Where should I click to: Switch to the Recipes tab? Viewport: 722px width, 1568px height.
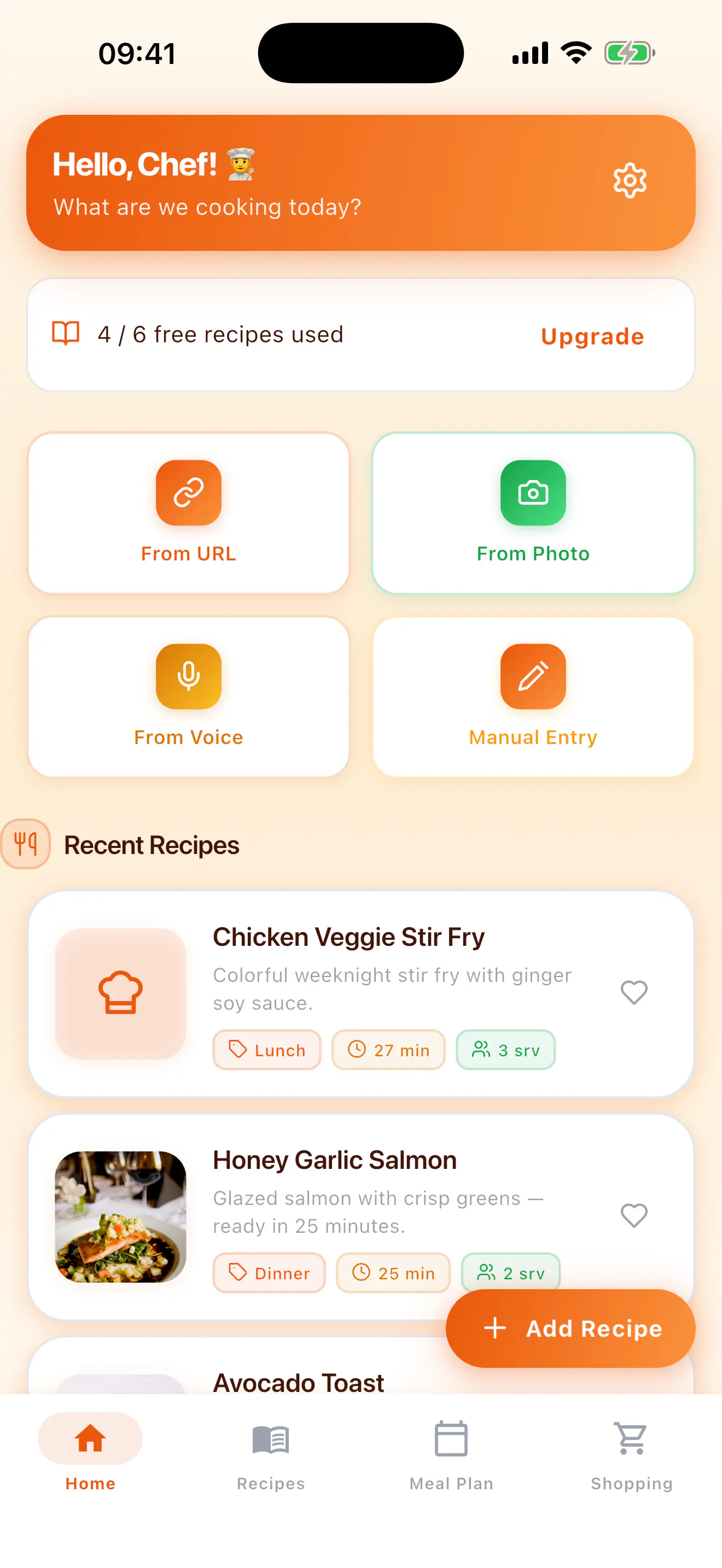[271, 1456]
